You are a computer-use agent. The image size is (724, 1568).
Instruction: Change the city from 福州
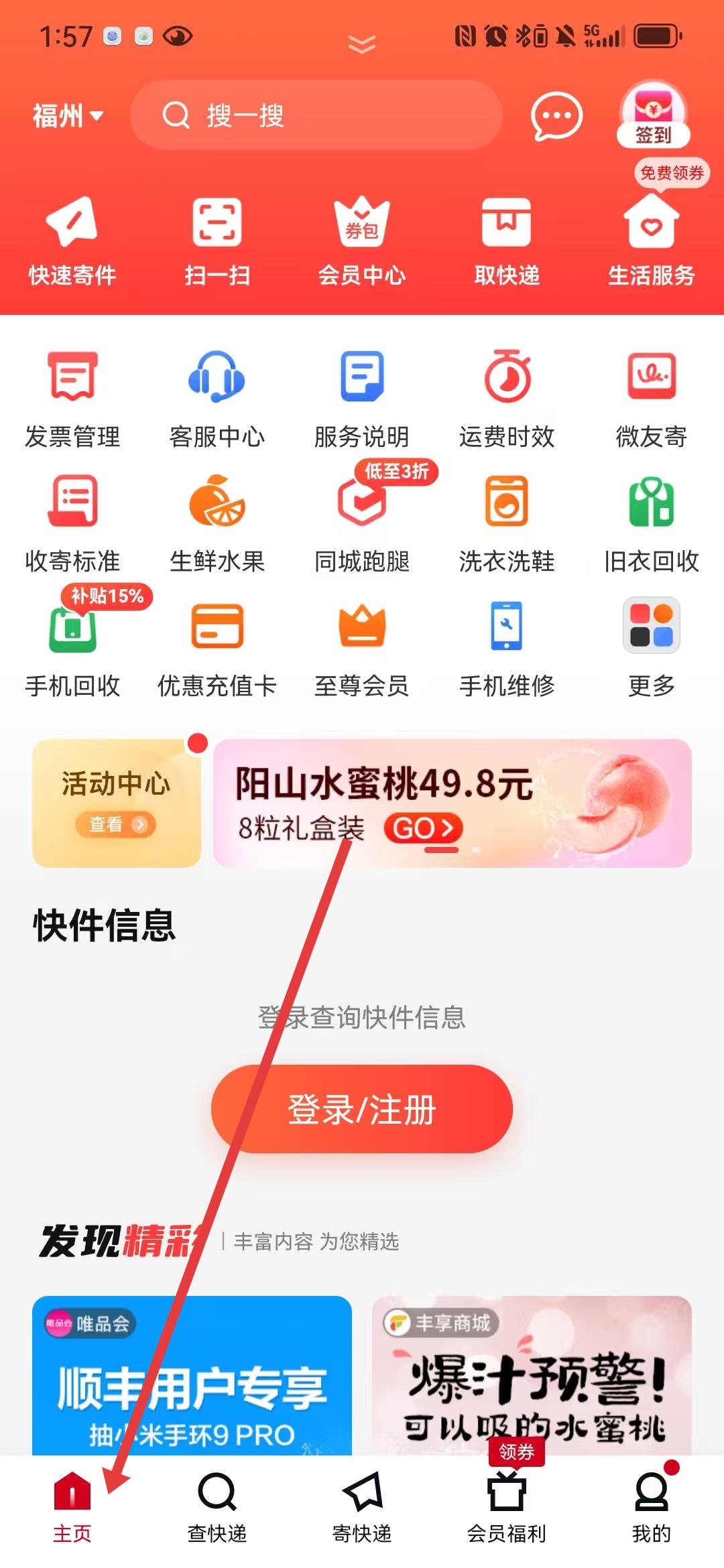(67, 116)
